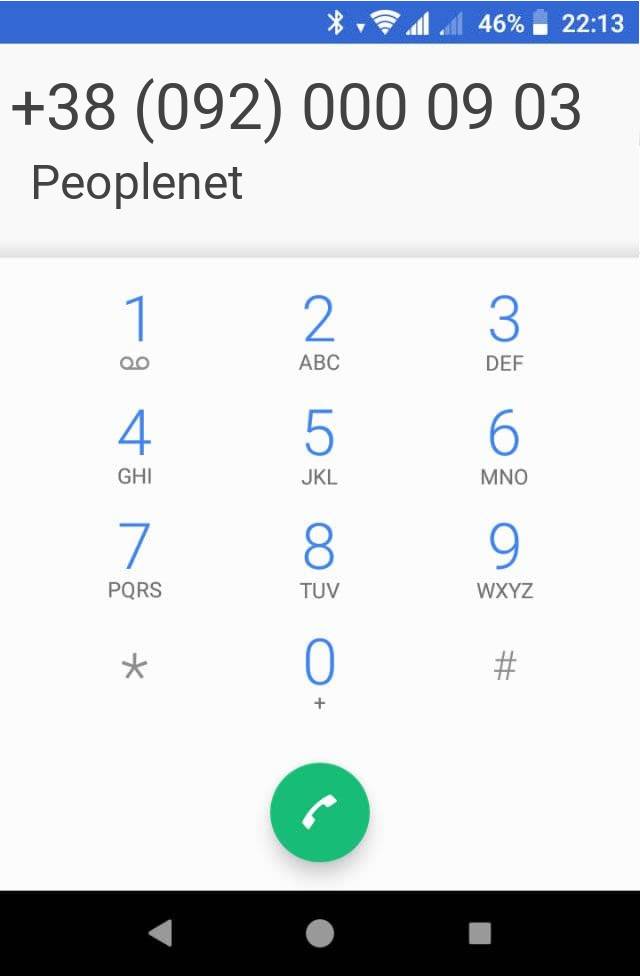Viewport: 640px width, 976px height.
Task: Tap the 3 DEF key
Action: coord(504,333)
